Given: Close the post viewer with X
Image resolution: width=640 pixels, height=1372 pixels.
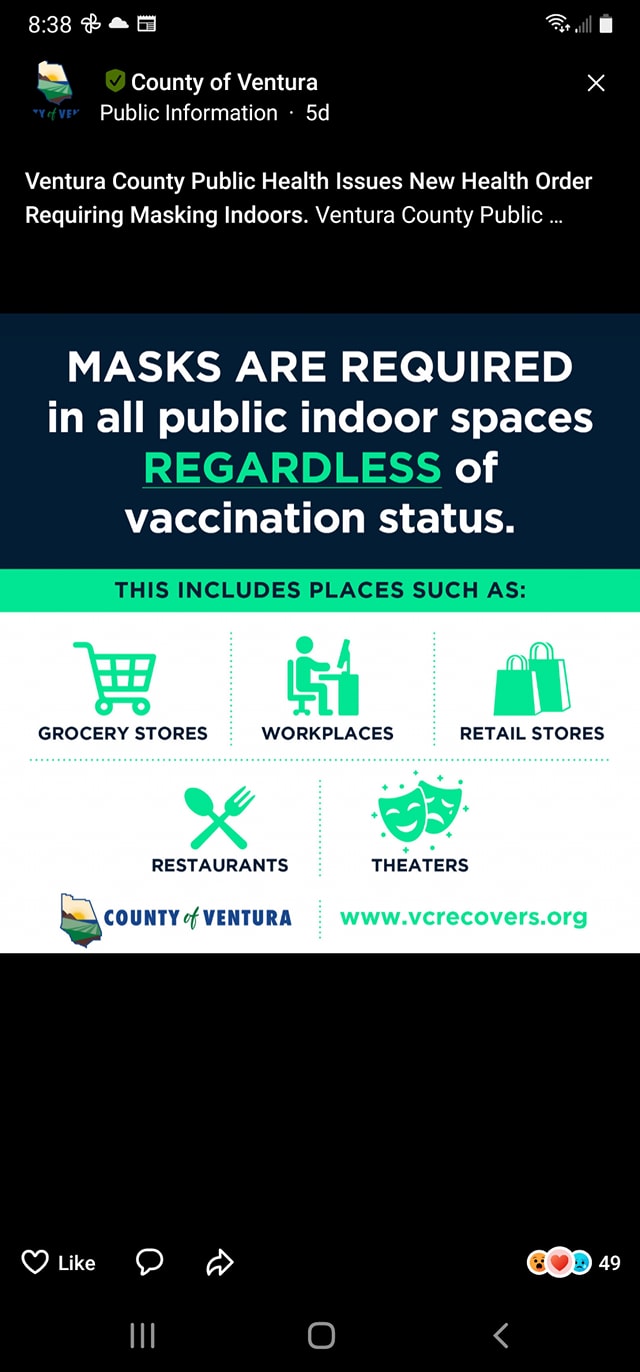Looking at the screenshot, I should 596,83.
